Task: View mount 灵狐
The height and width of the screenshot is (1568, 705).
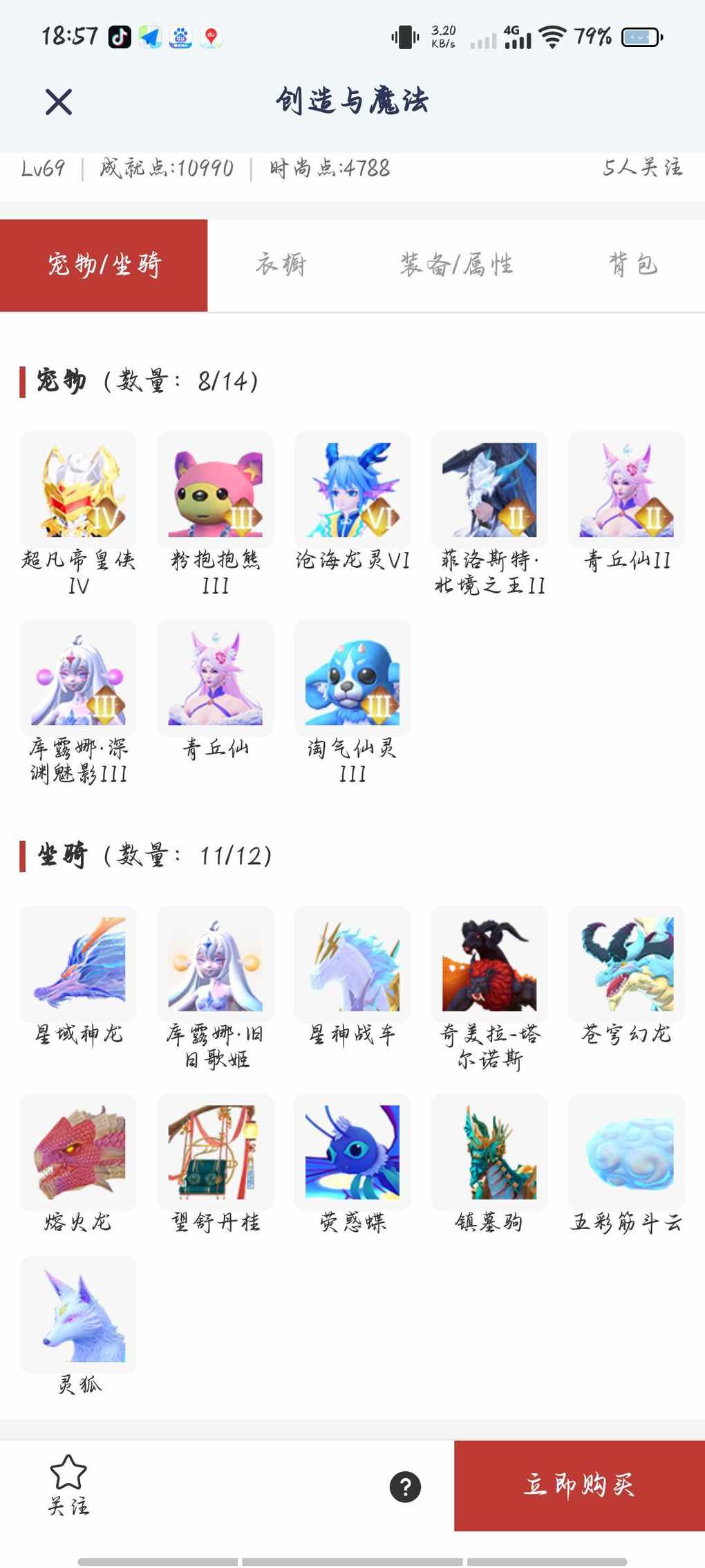Action: coord(78,1315)
